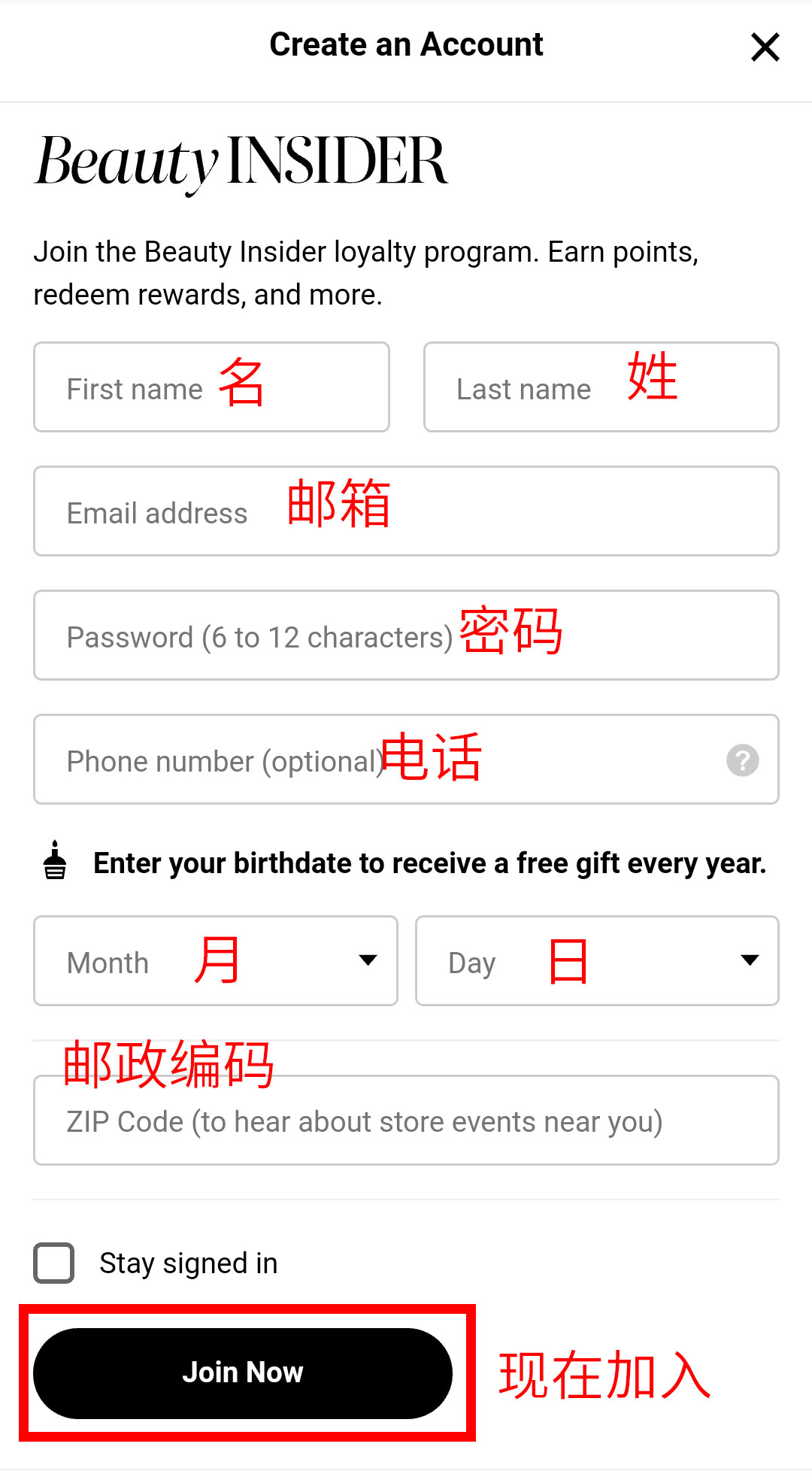Check the Stay signed in box
Viewport: 812px width, 1474px height.
54,1263
